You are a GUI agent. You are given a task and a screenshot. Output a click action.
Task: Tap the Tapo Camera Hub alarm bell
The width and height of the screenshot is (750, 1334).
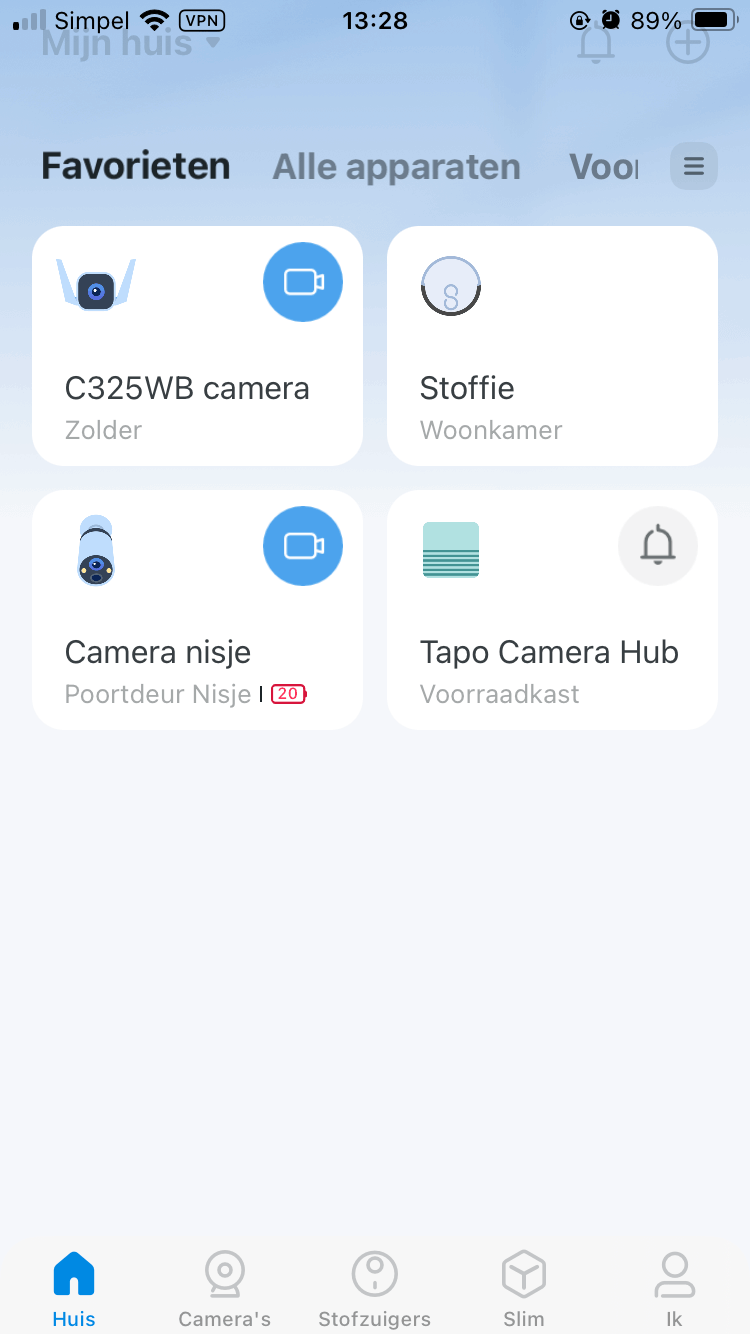(x=658, y=545)
